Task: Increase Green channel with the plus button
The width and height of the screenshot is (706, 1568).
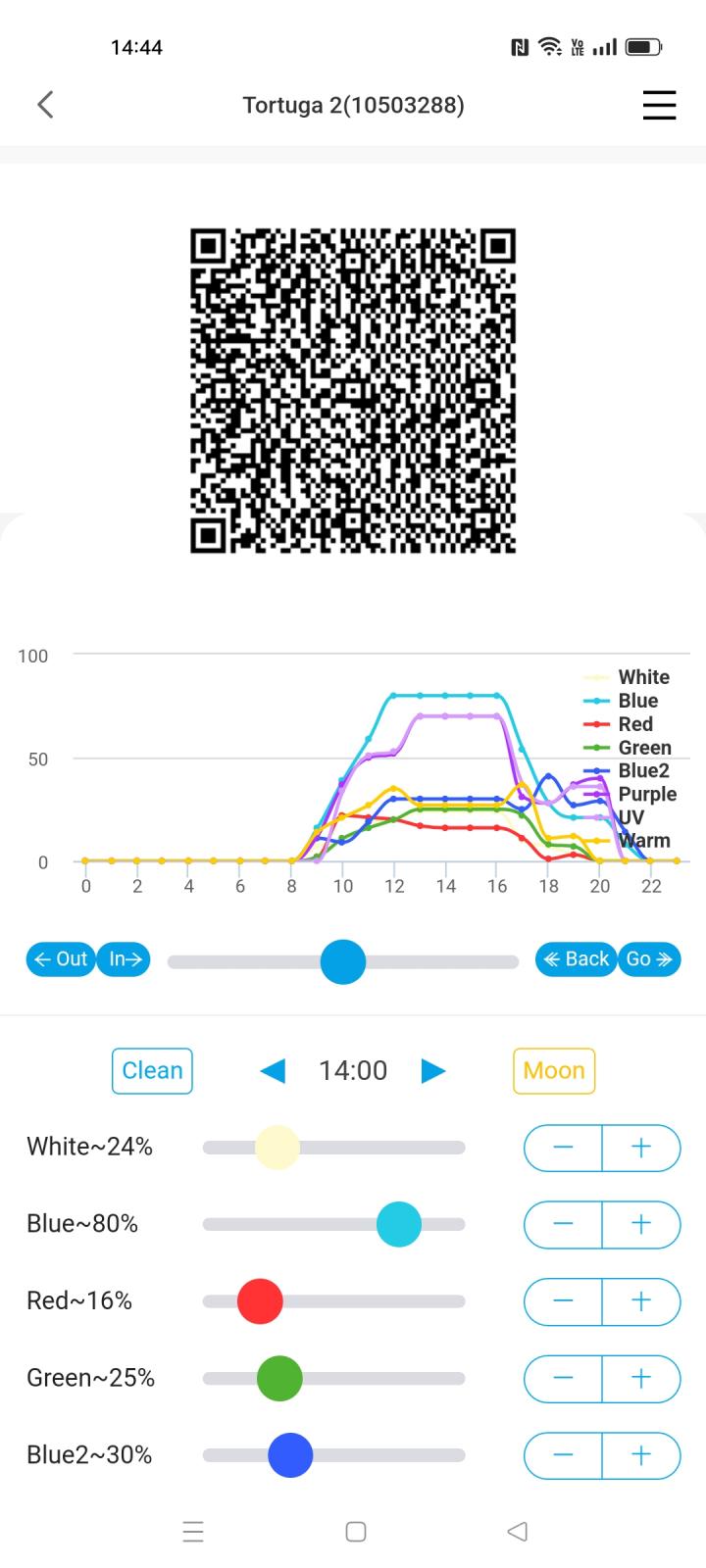Action: (641, 1378)
